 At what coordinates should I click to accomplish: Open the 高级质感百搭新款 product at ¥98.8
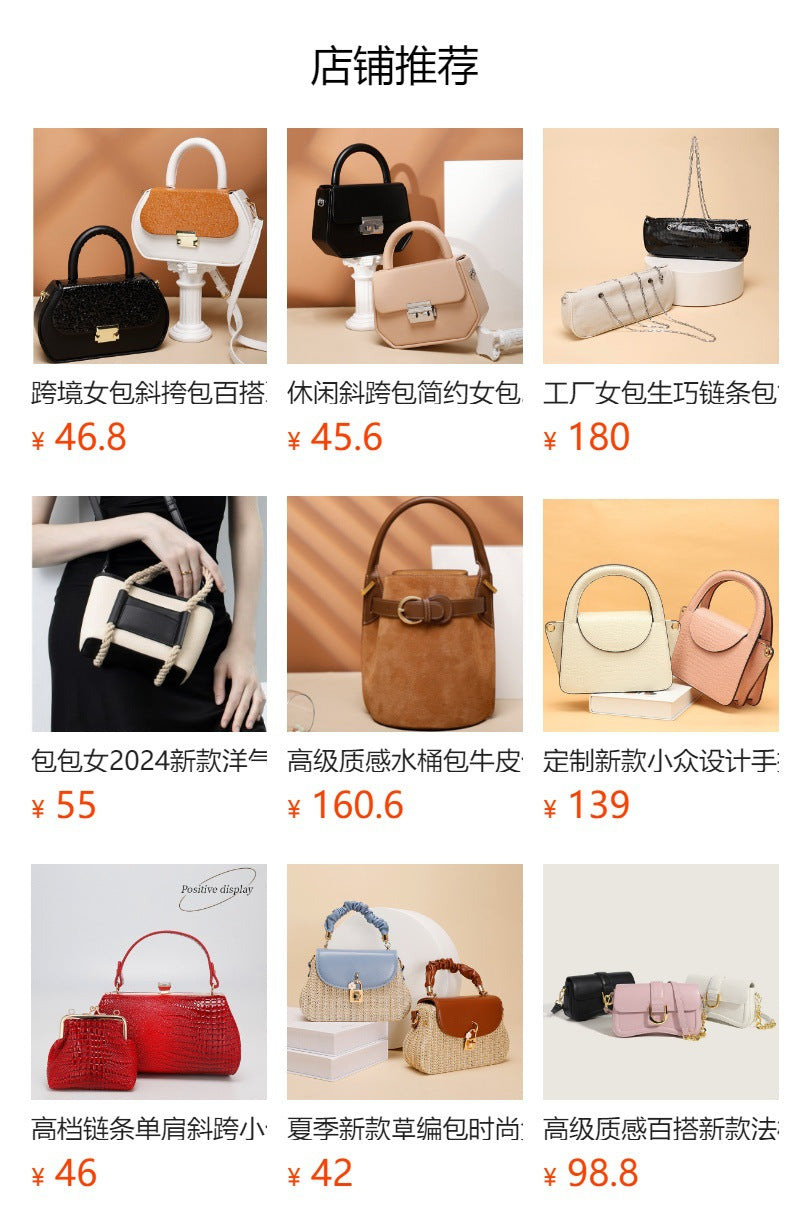click(x=660, y=982)
